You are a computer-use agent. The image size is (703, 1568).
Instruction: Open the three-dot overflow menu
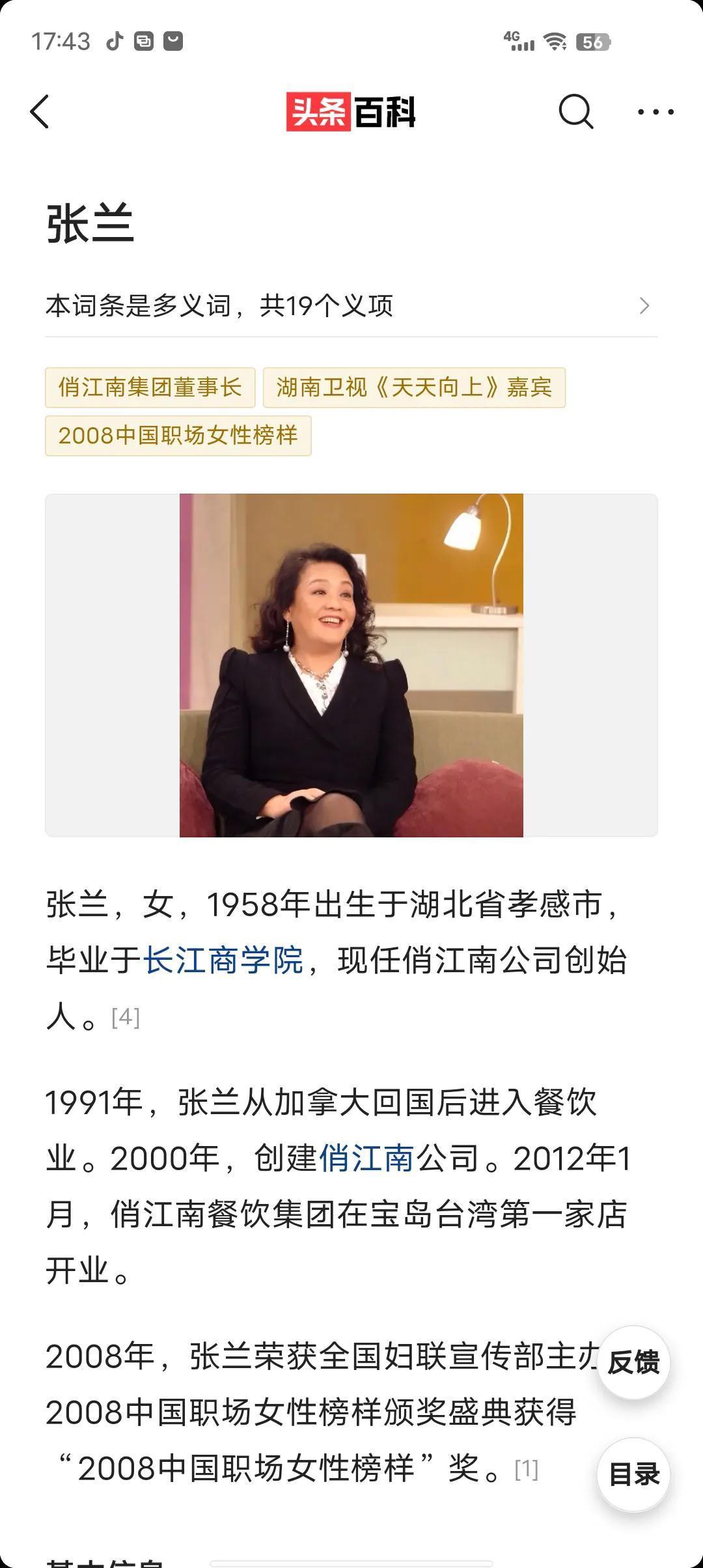click(x=655, y=112)
